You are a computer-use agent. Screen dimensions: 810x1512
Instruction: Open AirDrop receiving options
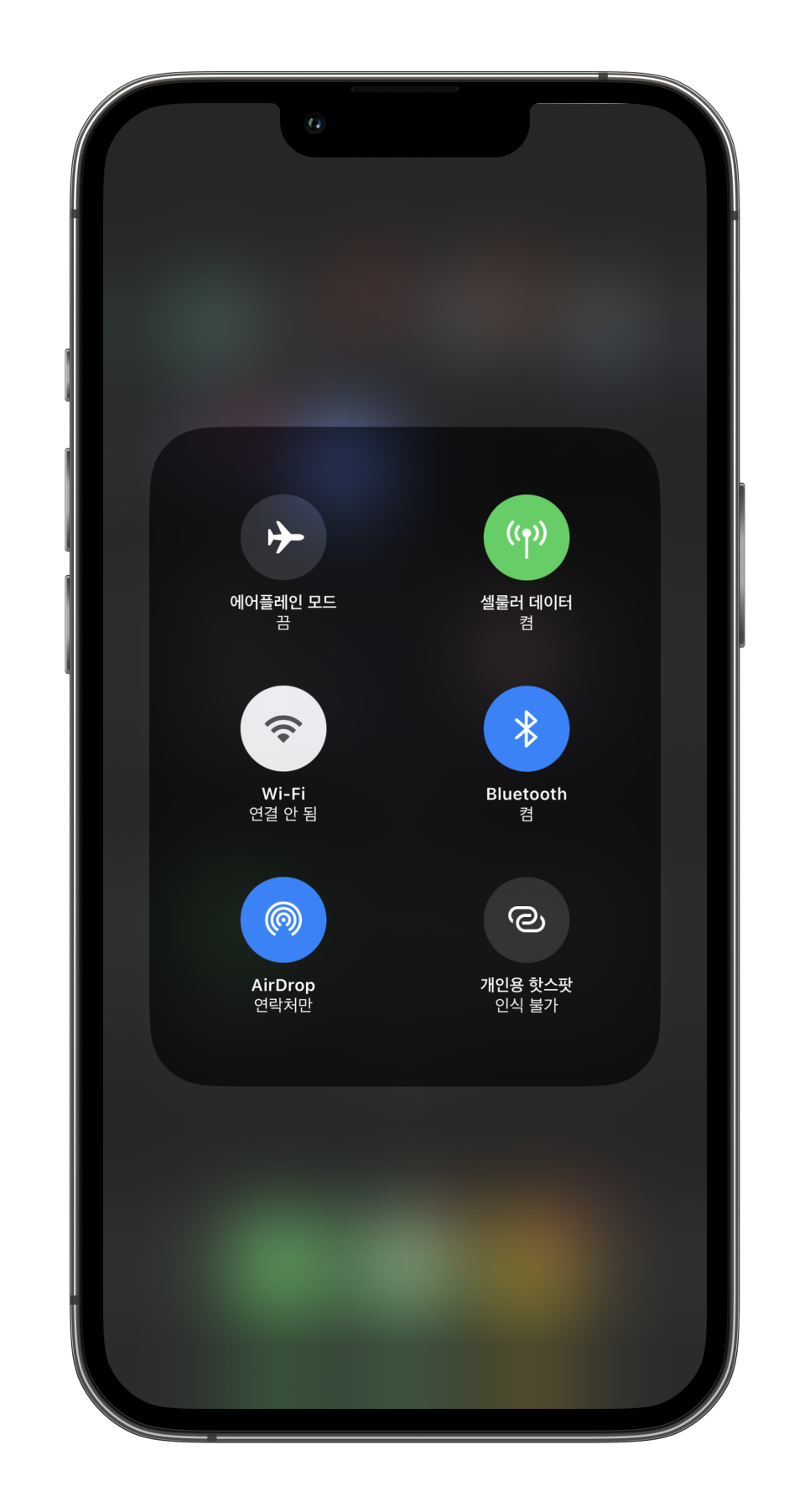pyautogui.click(x=283, y=919)
